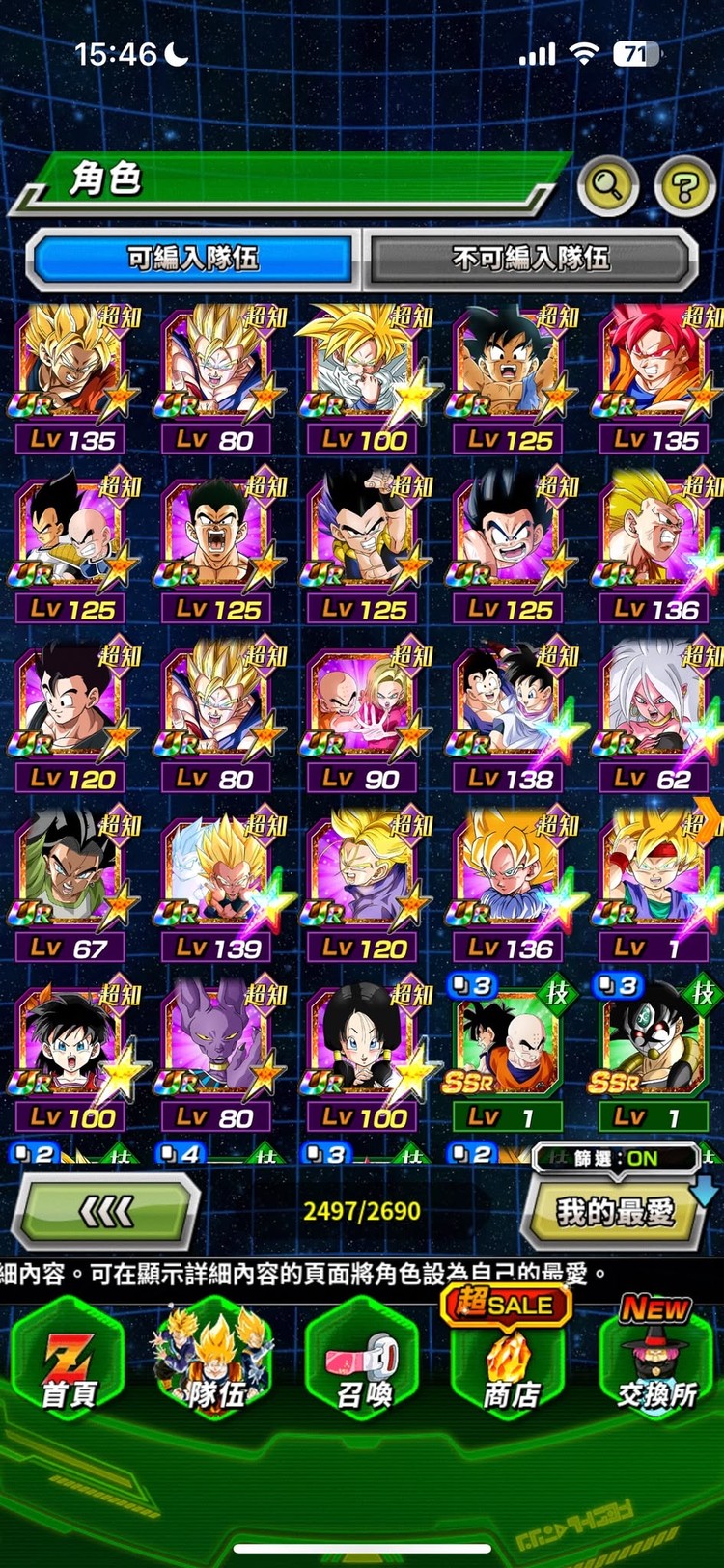The width and height of the screenshot is (724, 1568).
Task: Open the question mark help icon
Action: click(x=684, y=185)
